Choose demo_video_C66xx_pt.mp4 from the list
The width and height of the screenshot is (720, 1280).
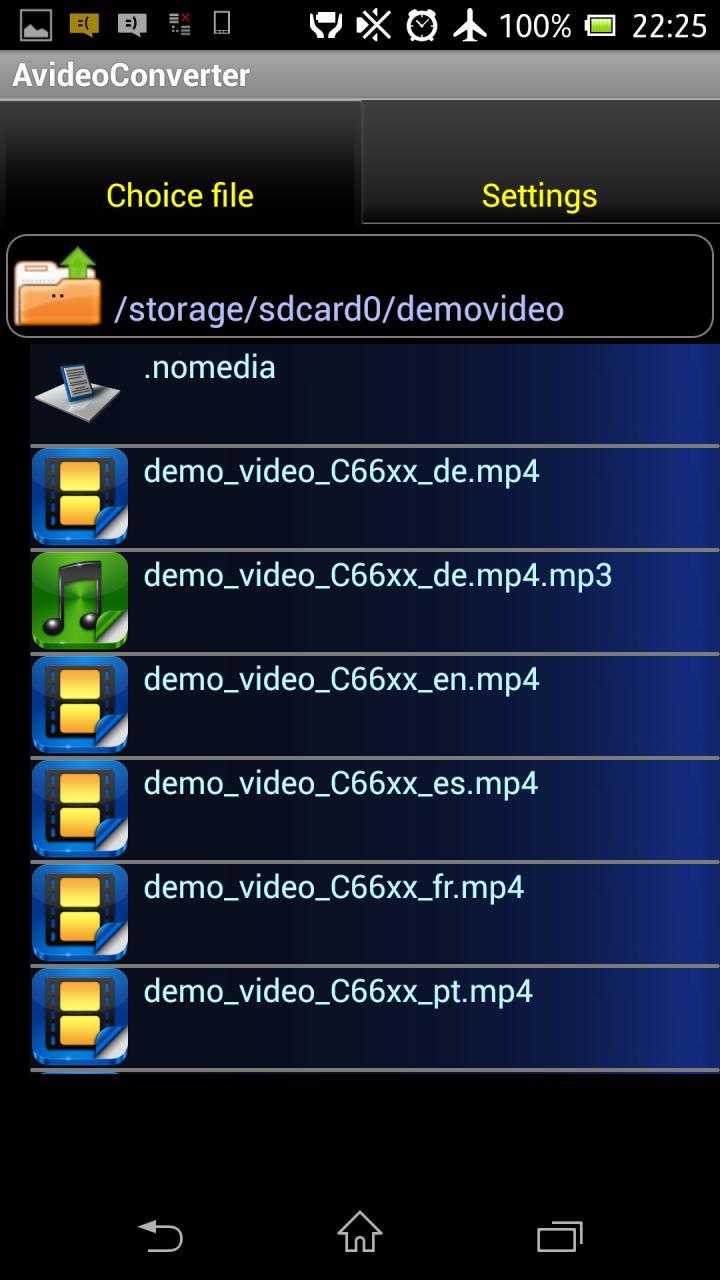click(374, 1018)
